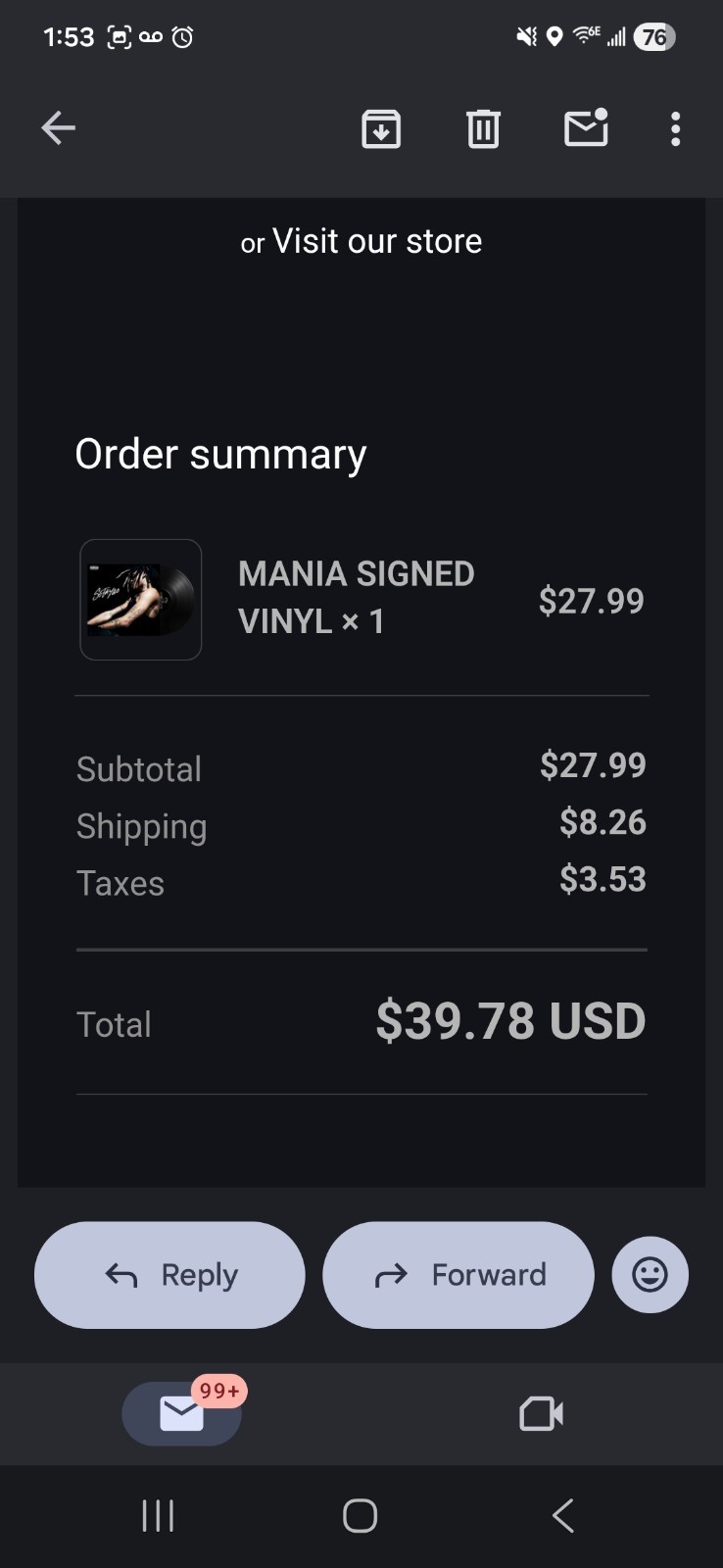723x1568 pixels.
Task: Add an emoji reaction to the email
Action: coord(650,1274)
